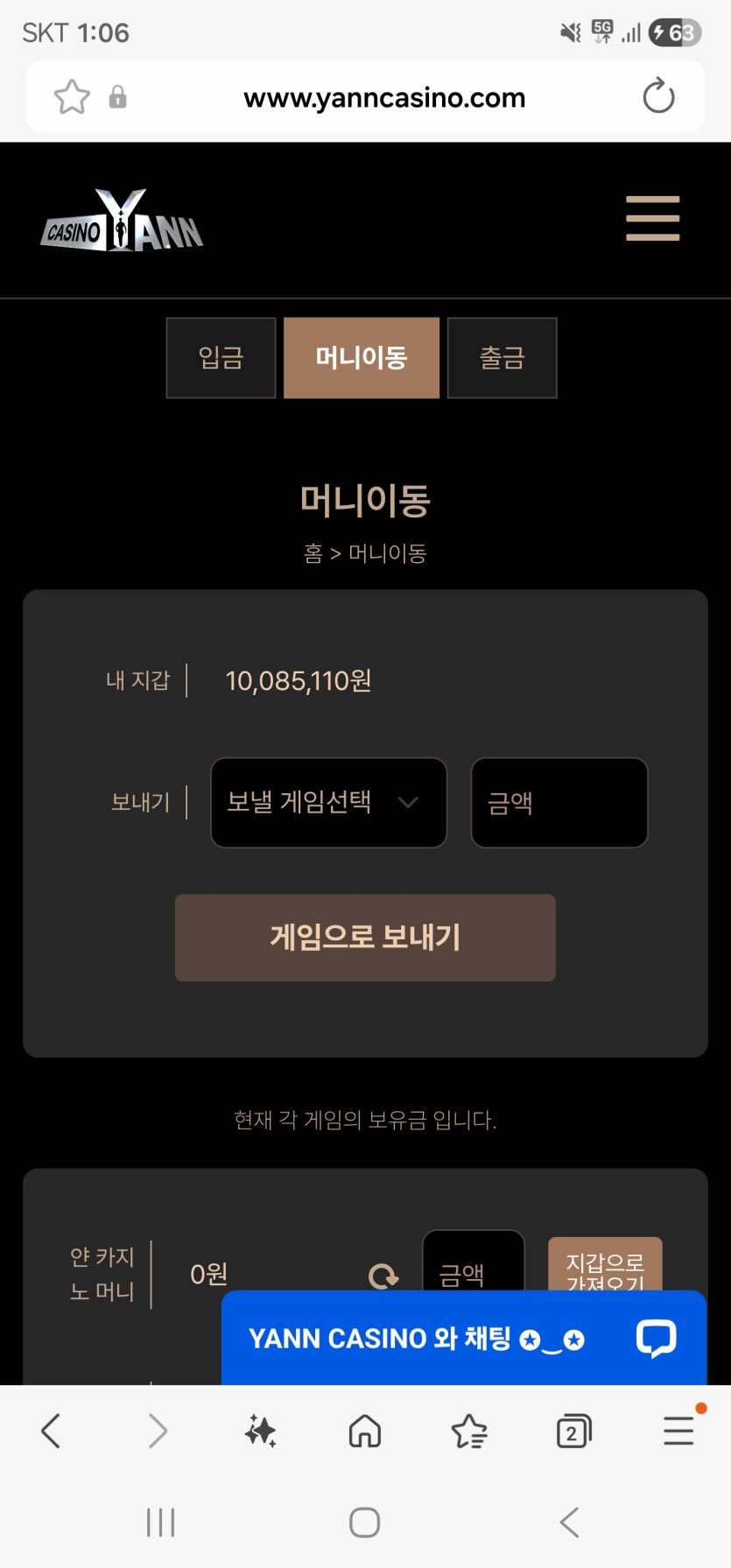Focus the 금액 field next to 보내기
This screenshot has height=1568, width=731.
(x=559, y=802)
